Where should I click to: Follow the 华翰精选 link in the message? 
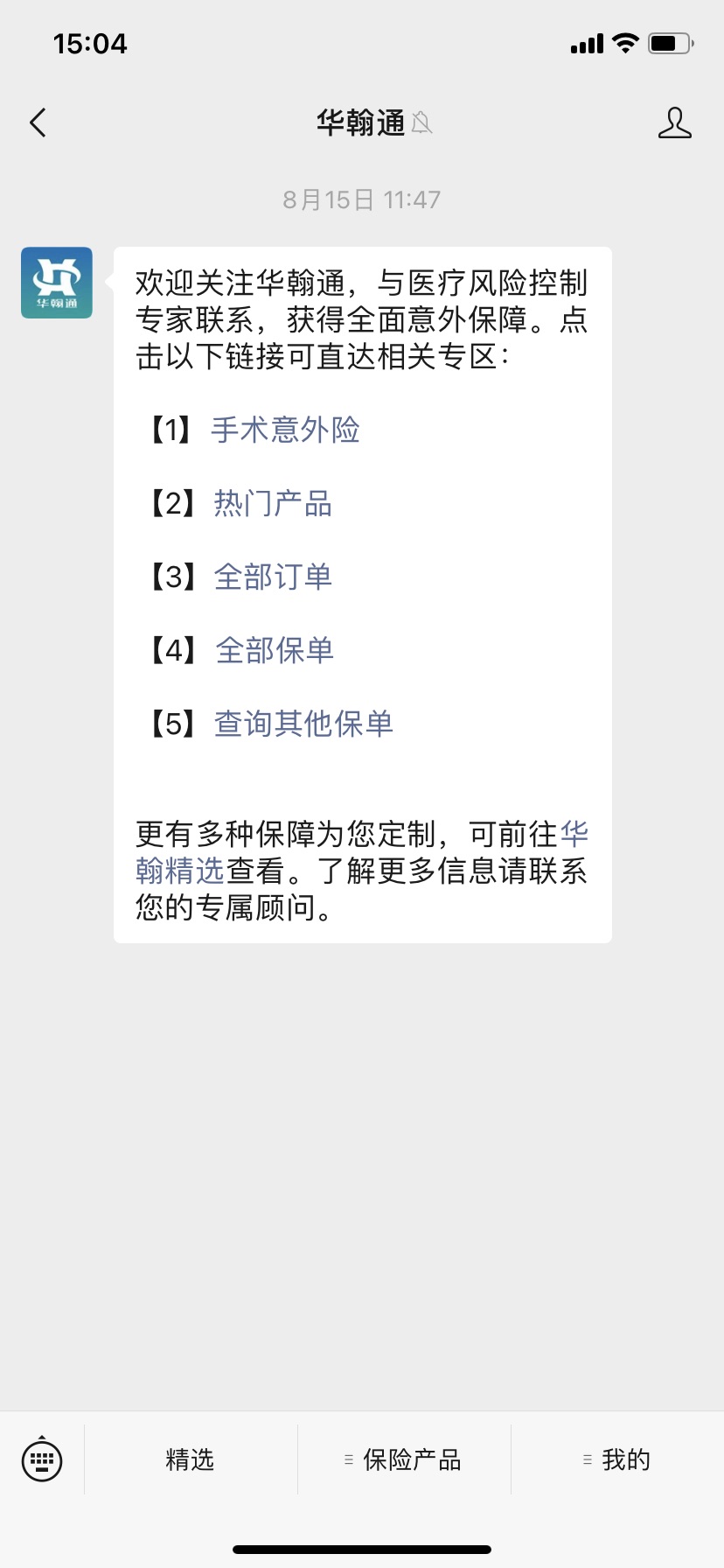[x=180, y=871]
